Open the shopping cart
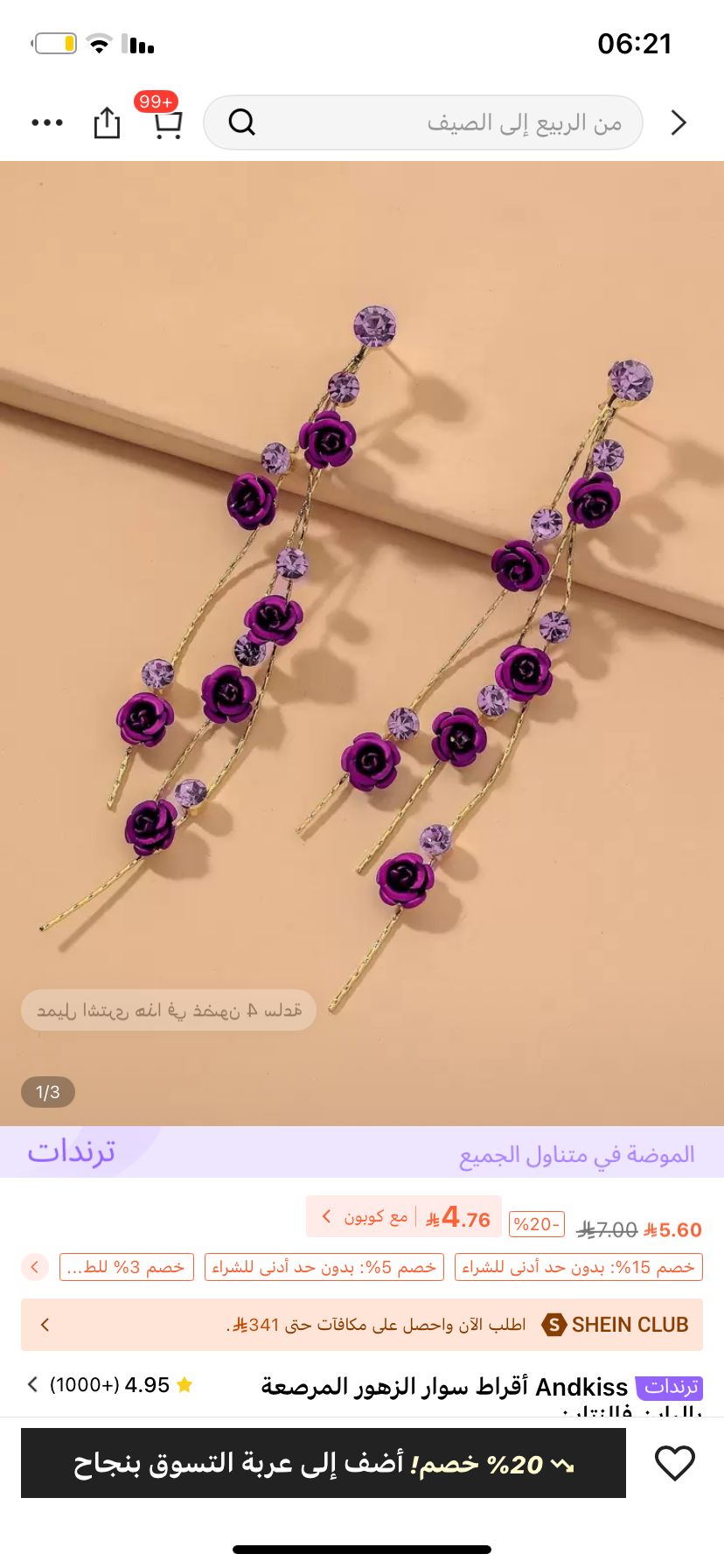 (166, 123)
